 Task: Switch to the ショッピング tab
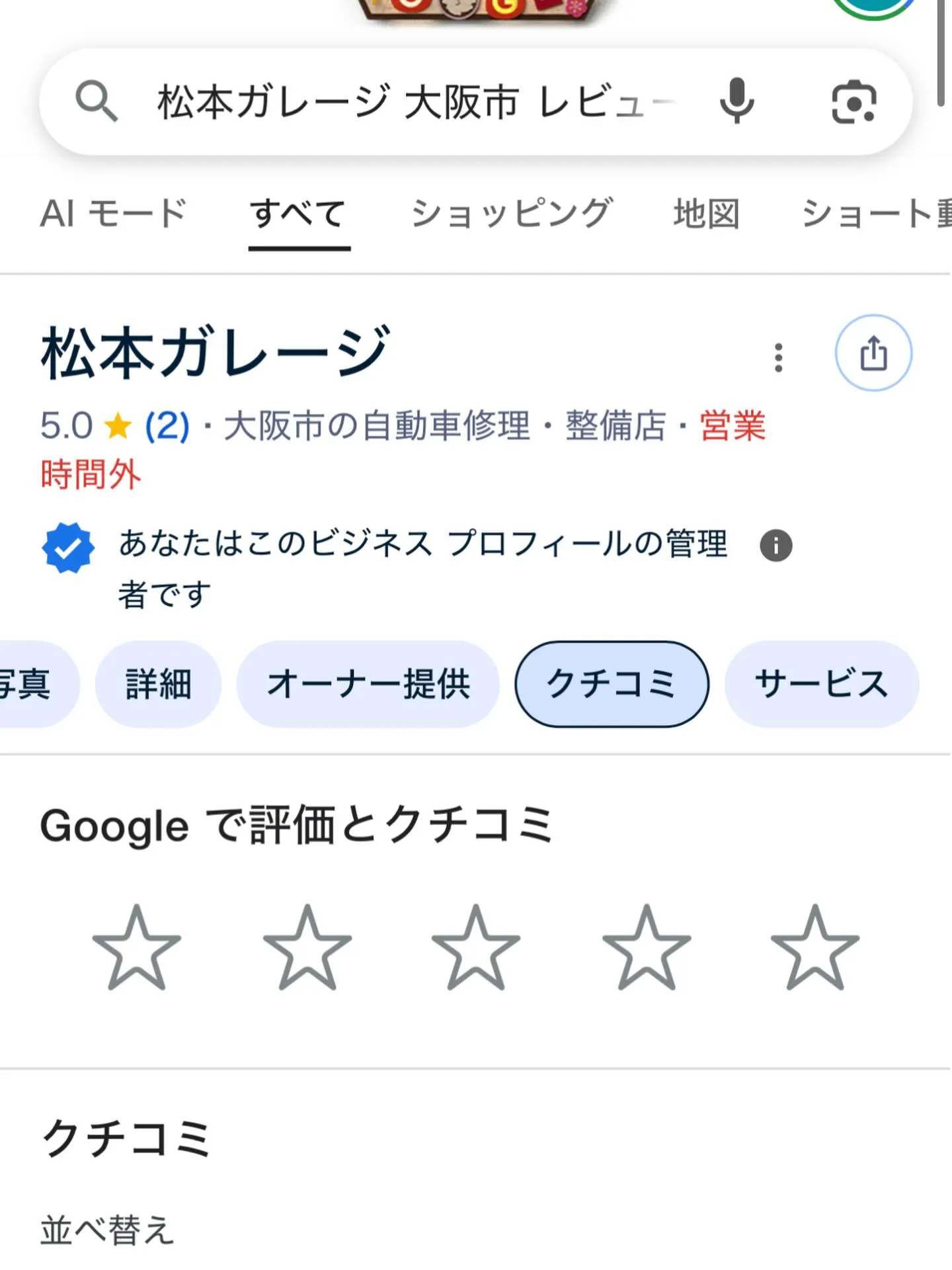point(512,213)
